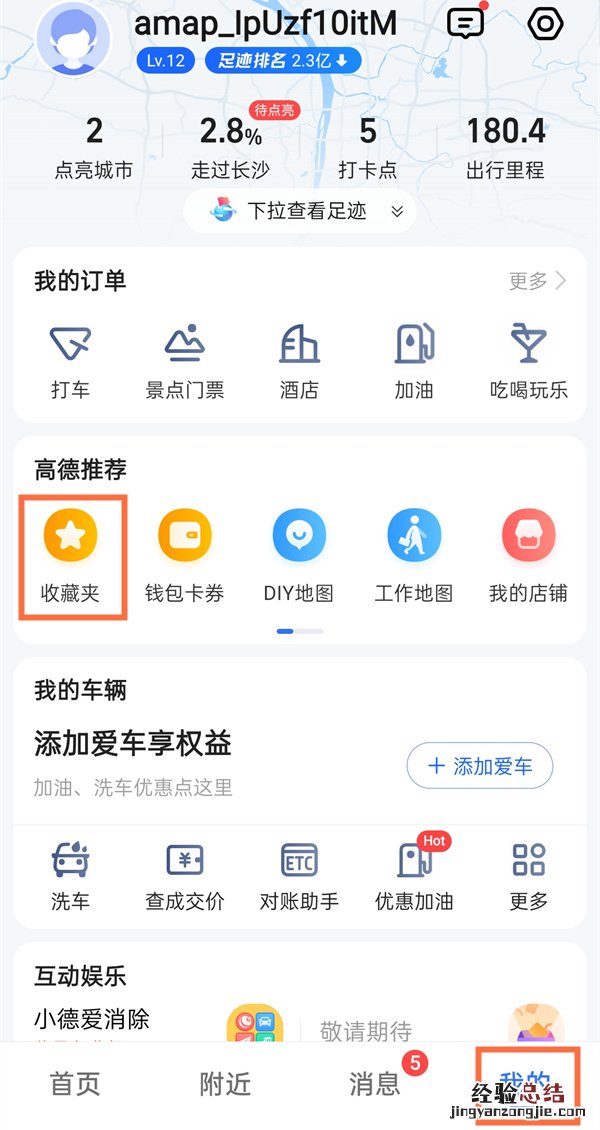Switch to the 消息 tab

click(x=375, y=1084)
